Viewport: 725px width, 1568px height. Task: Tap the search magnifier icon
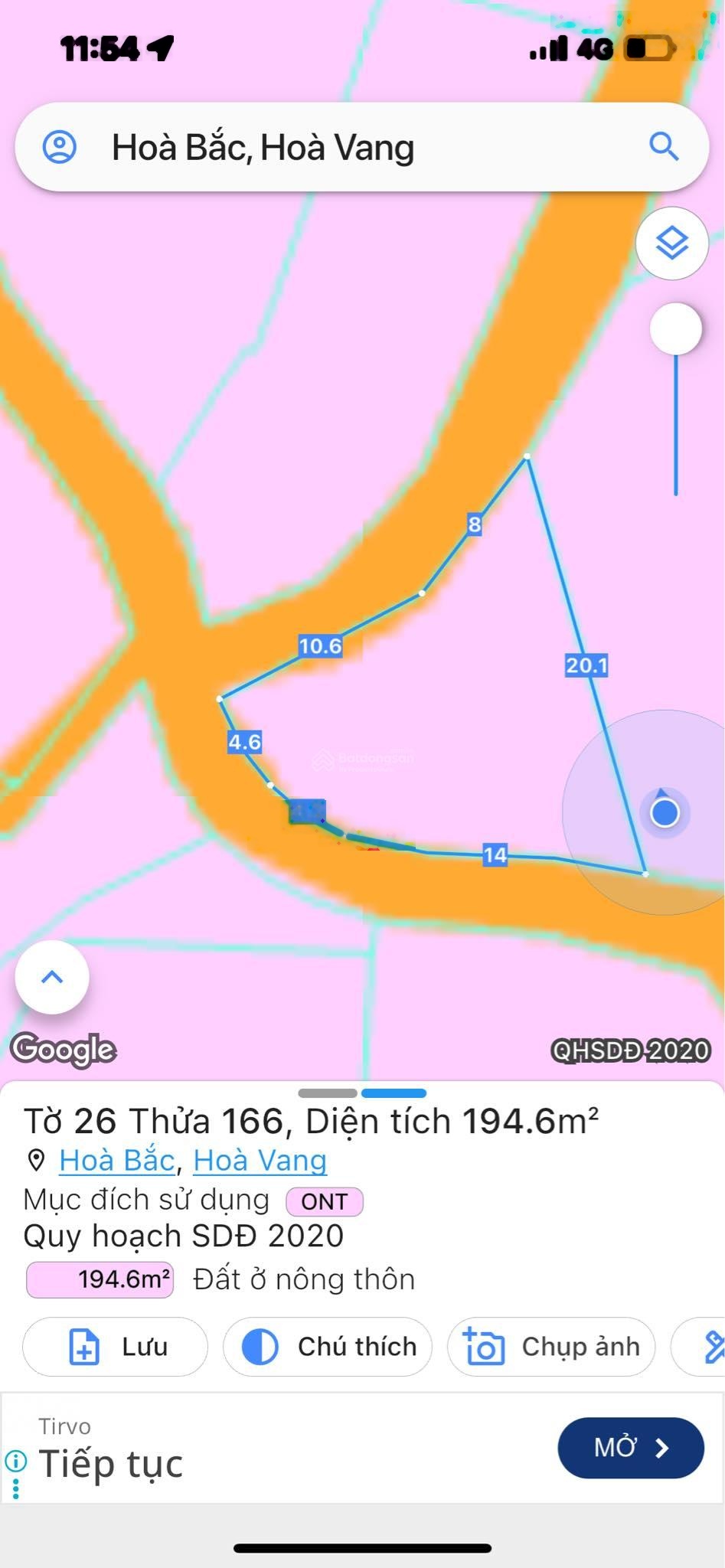(x=665, y=147)
